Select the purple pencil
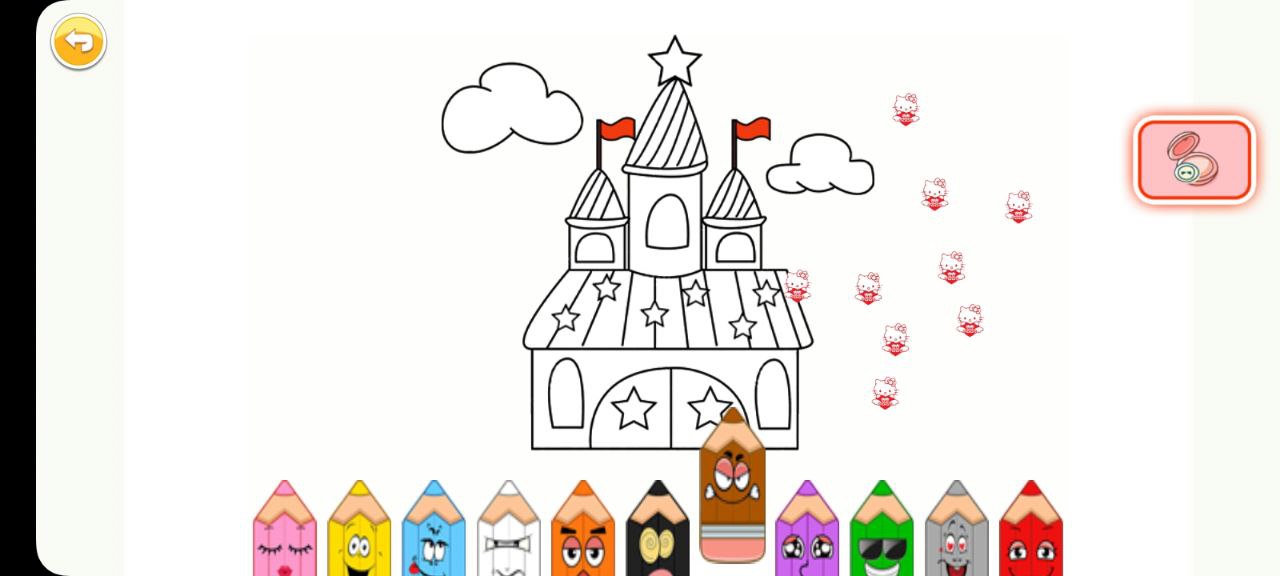The width and height of the screenshot is (1280, 576). [807, 535]
